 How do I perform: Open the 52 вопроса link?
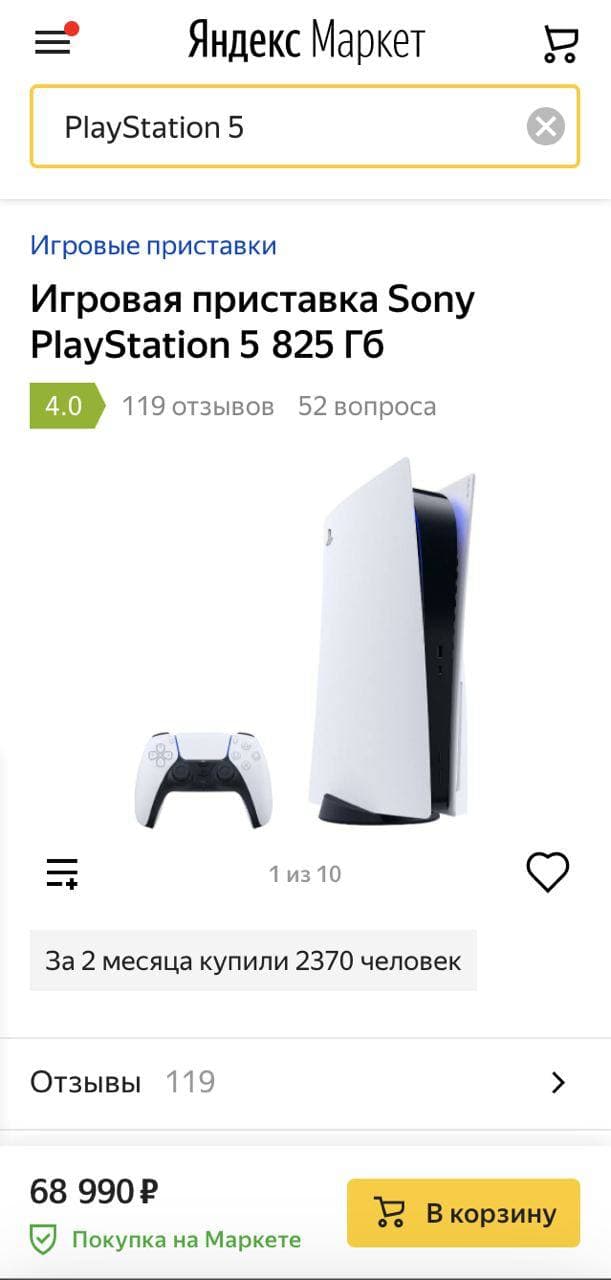click(x=367, y=406)
